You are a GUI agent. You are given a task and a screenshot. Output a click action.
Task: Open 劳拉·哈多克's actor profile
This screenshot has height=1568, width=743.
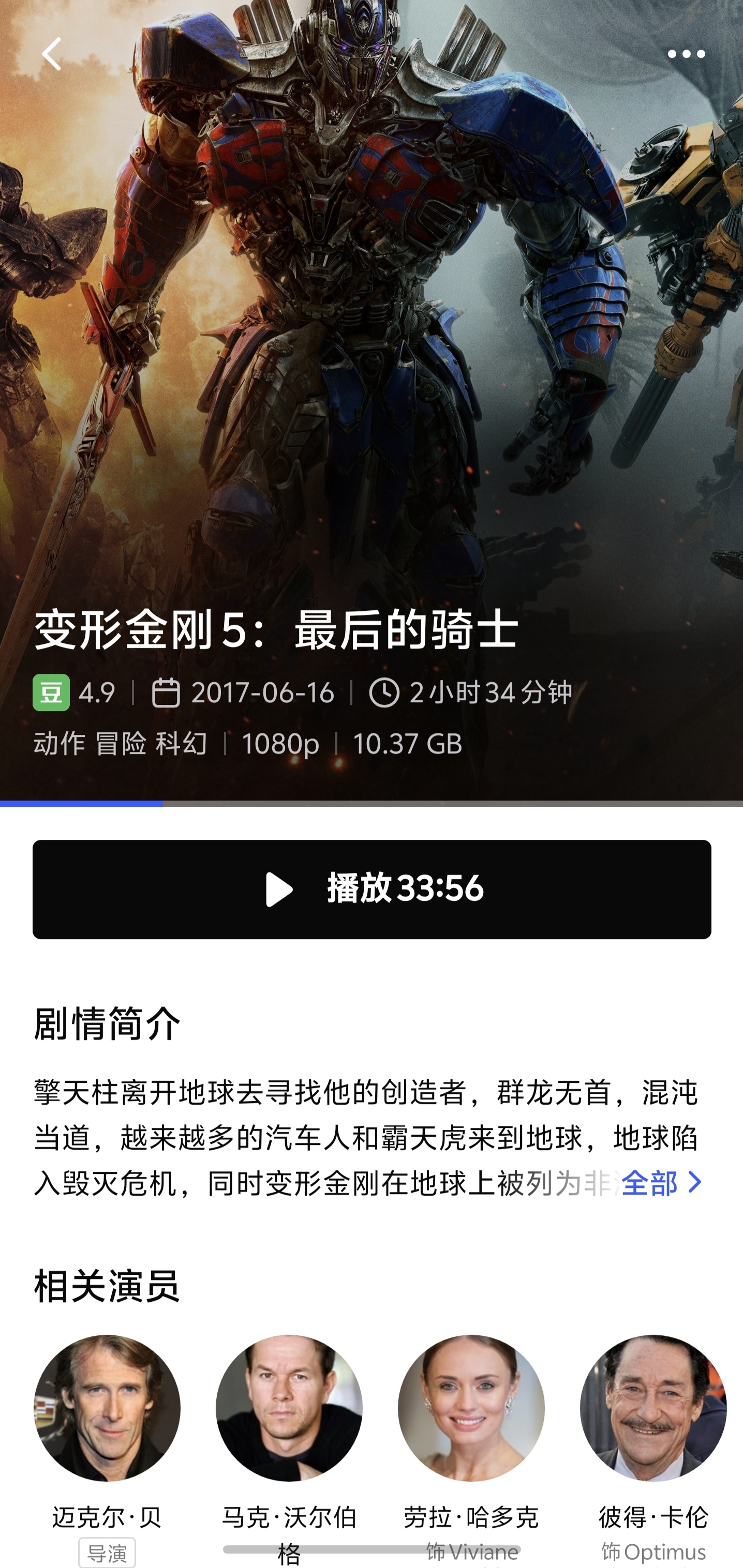pos(471,1408)
